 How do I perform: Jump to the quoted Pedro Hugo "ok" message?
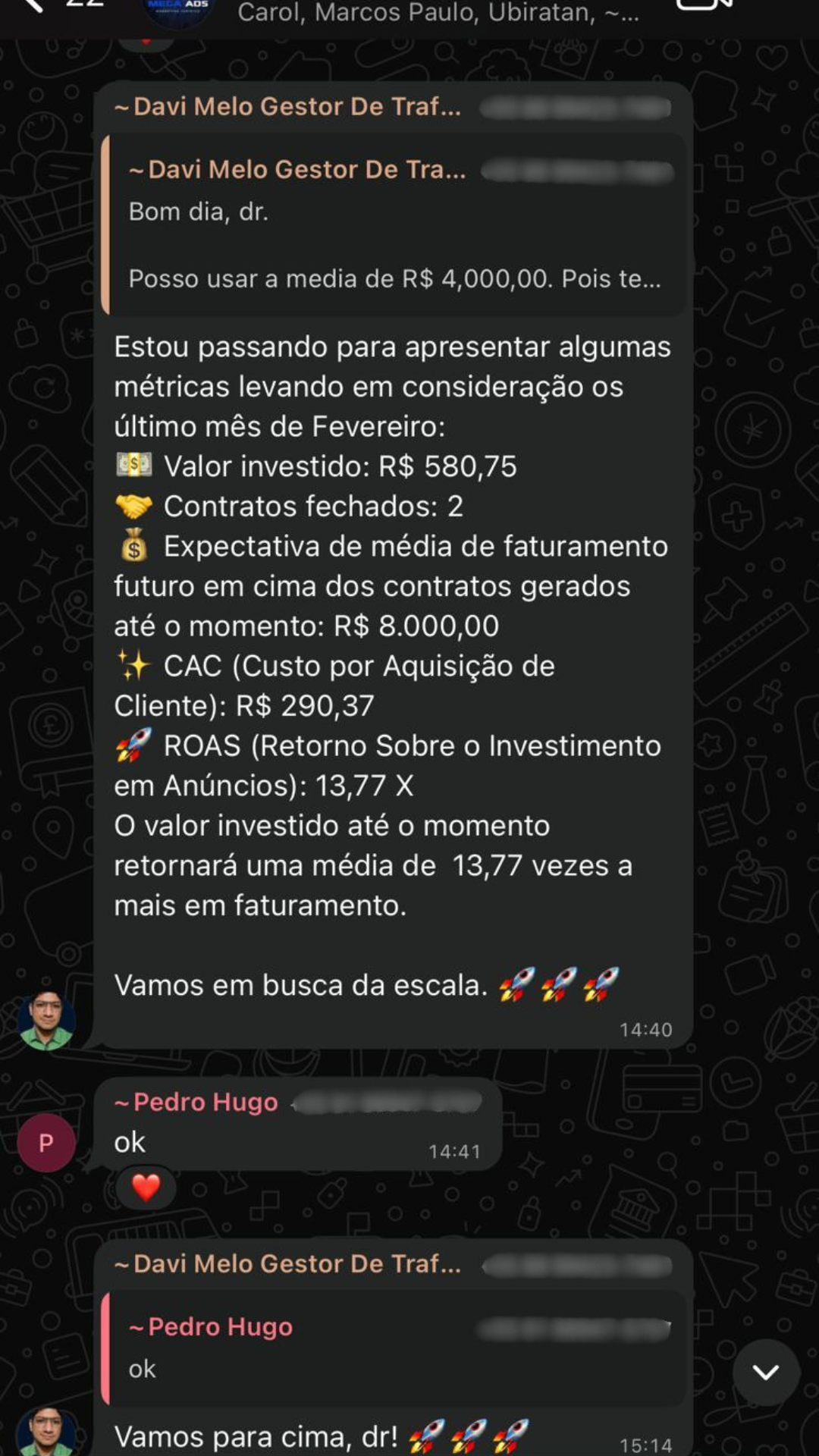(394, 1348)
